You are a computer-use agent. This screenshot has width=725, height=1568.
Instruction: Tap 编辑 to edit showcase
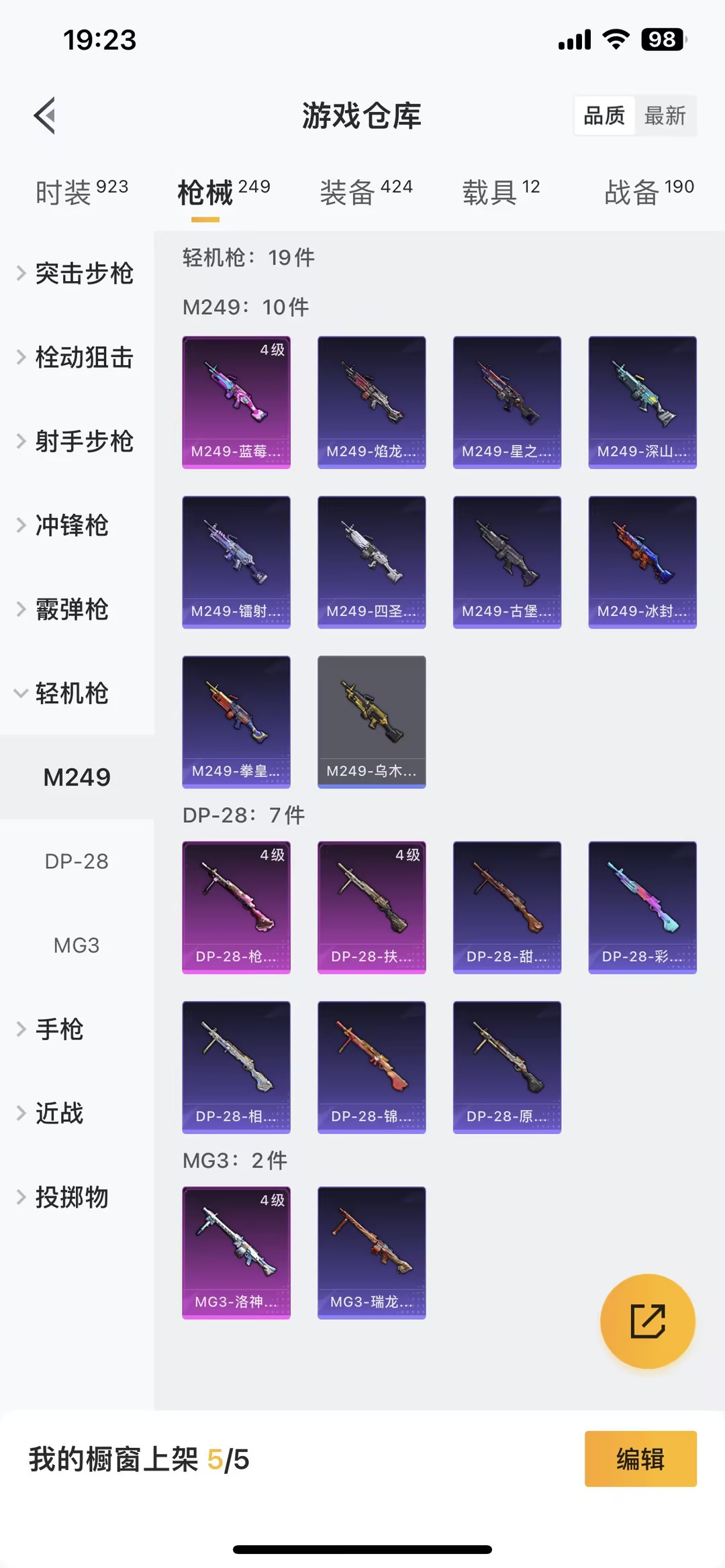click(x=640, y=1459)
